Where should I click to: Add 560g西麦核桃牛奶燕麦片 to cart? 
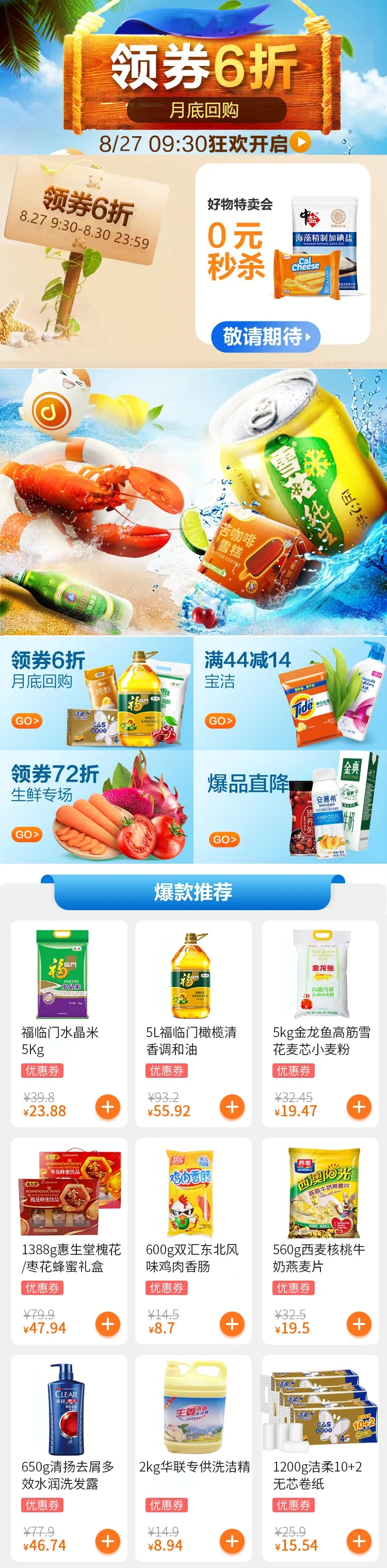coord(359,1323)
